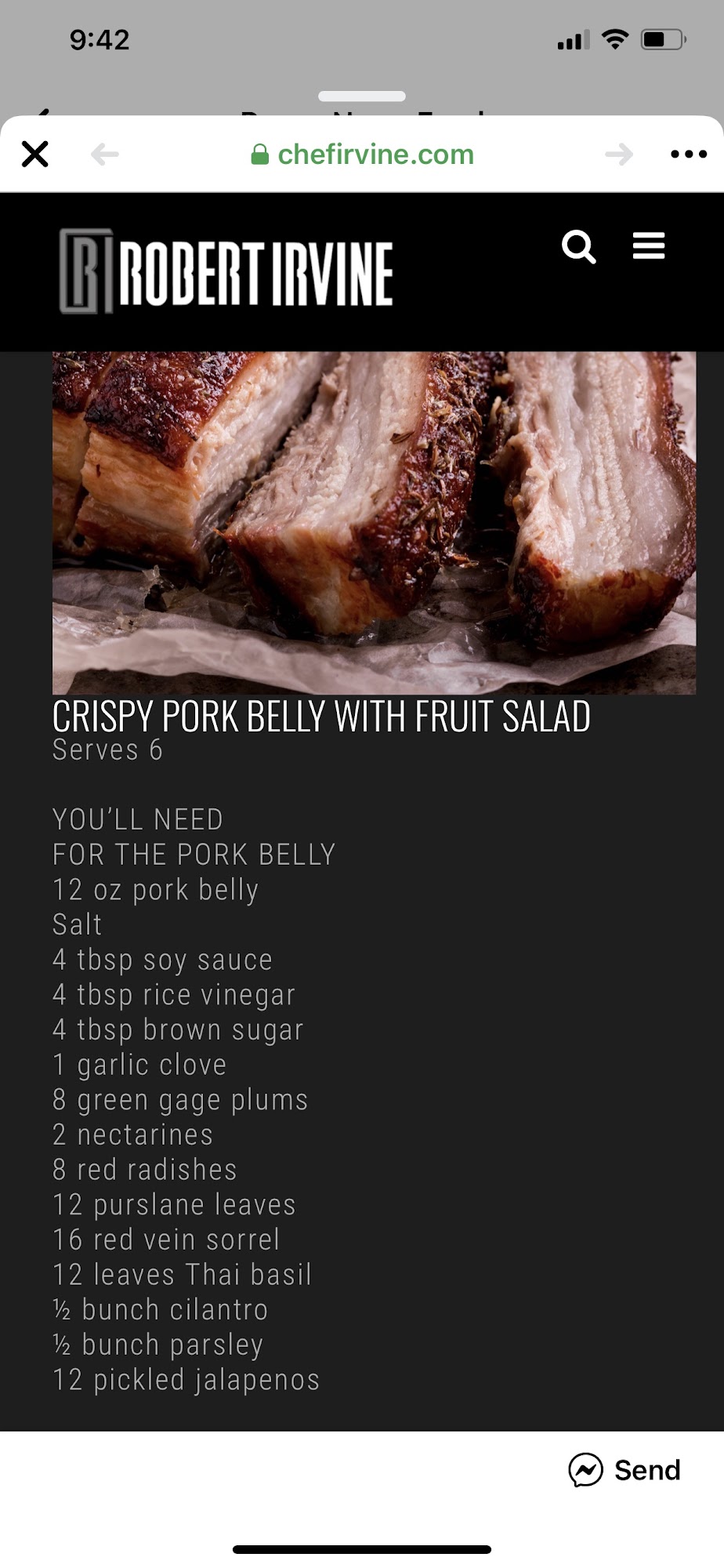Open browser options three-dot menu
The width and height of the screenshot is (724, 1568).
[x=688, y=154]
